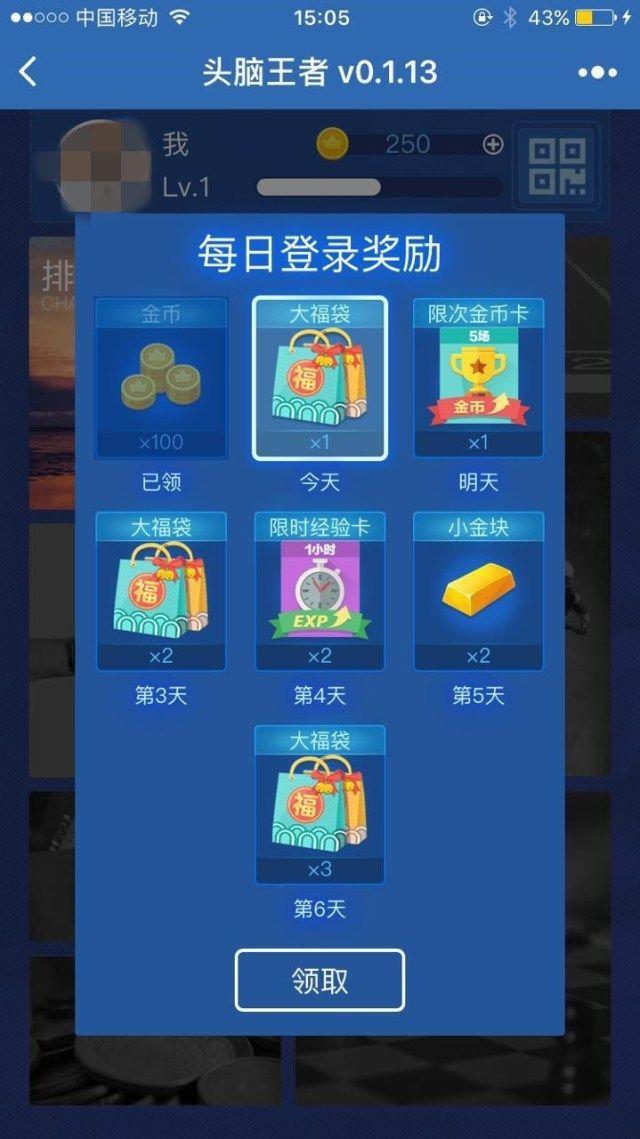Tap the plus icon to add coins
The height and width of the screenshot is (1139, 640).
pyautogui.click(x=493, y=144)
